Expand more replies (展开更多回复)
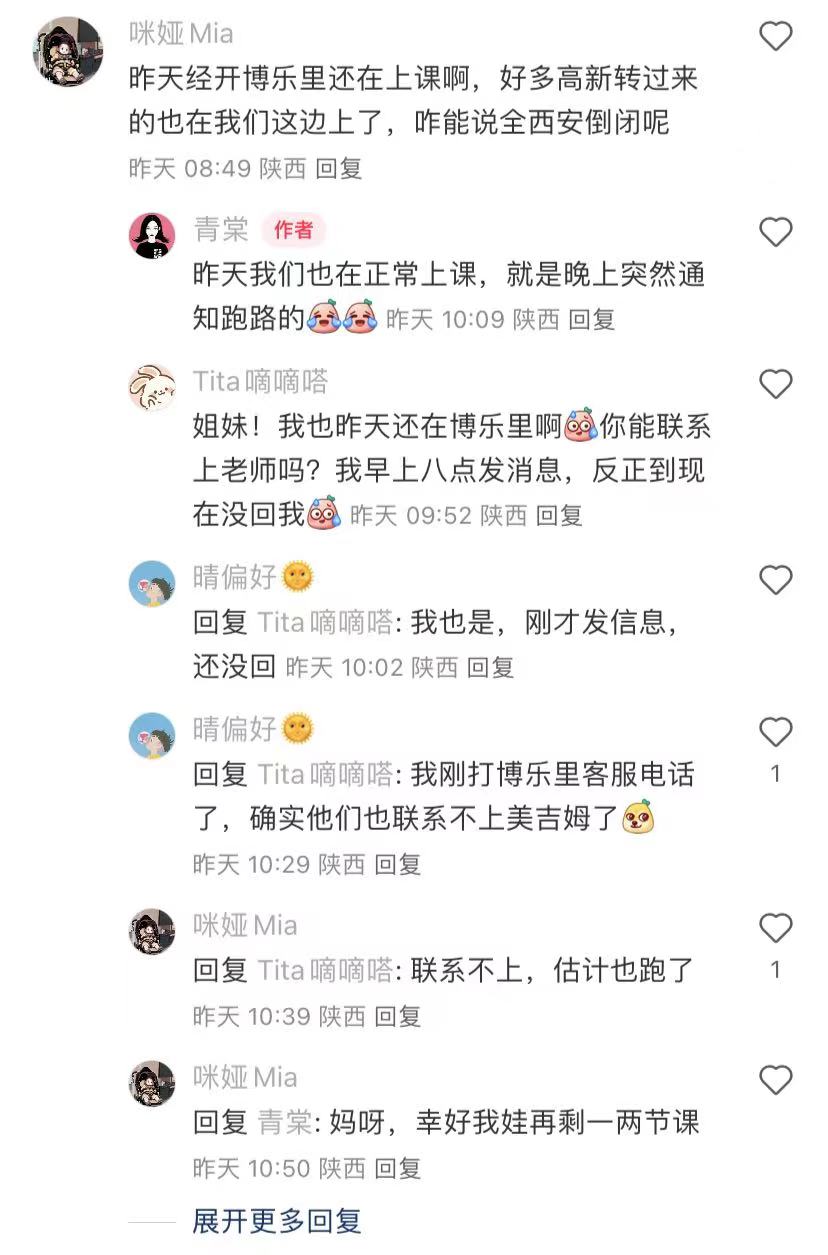Viewport: 828px width, 1255px height. click(x=276, y=1221)
